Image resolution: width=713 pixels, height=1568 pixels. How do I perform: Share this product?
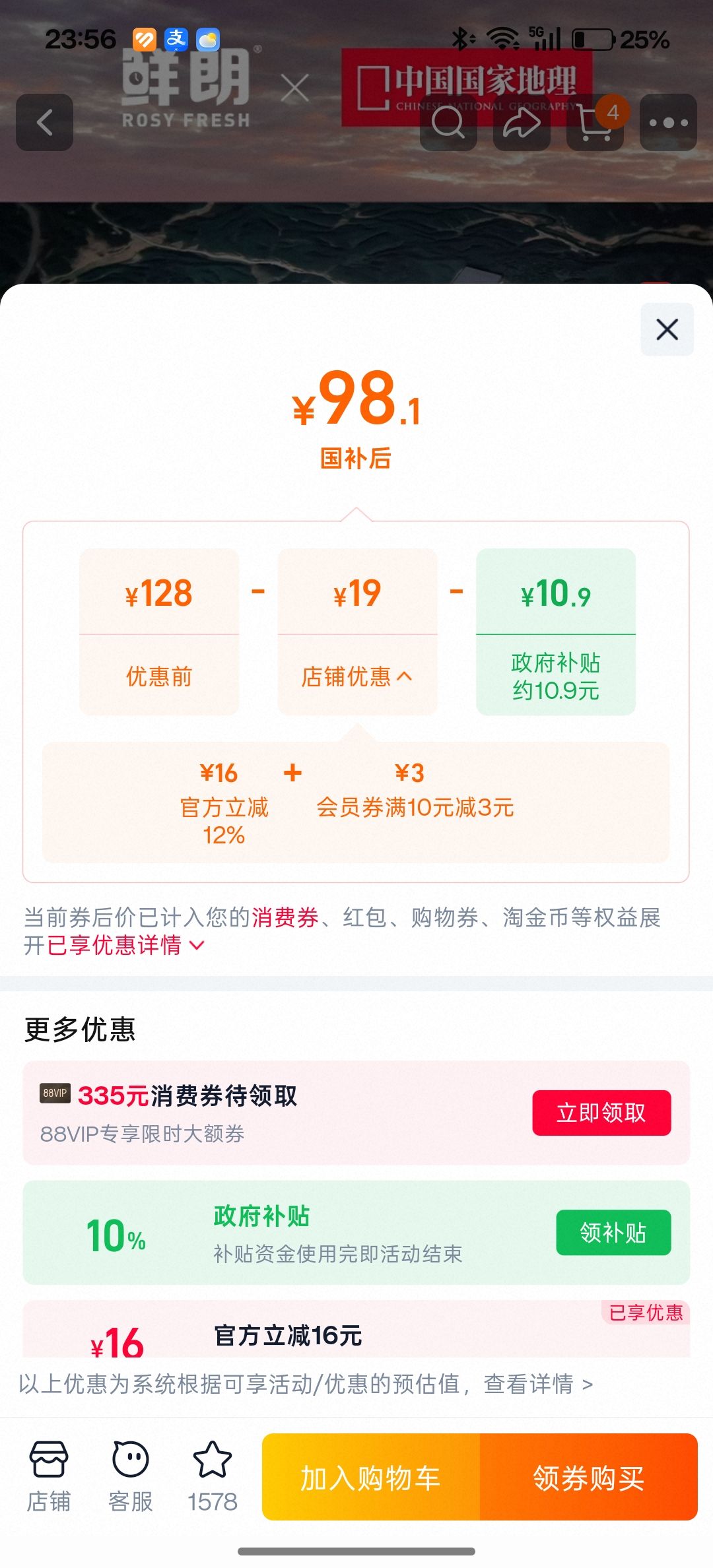[522, 123]
